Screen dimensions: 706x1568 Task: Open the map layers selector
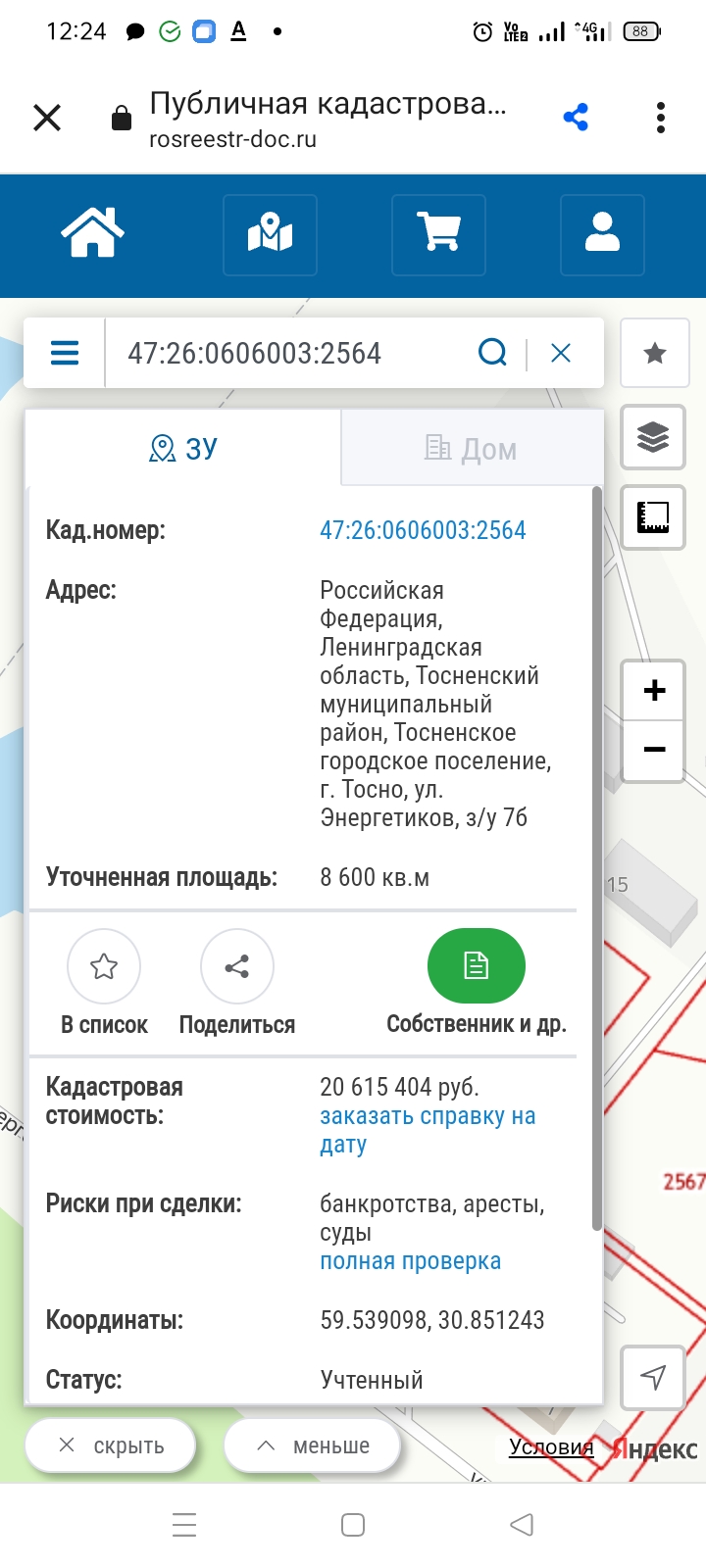click(653, 436)
